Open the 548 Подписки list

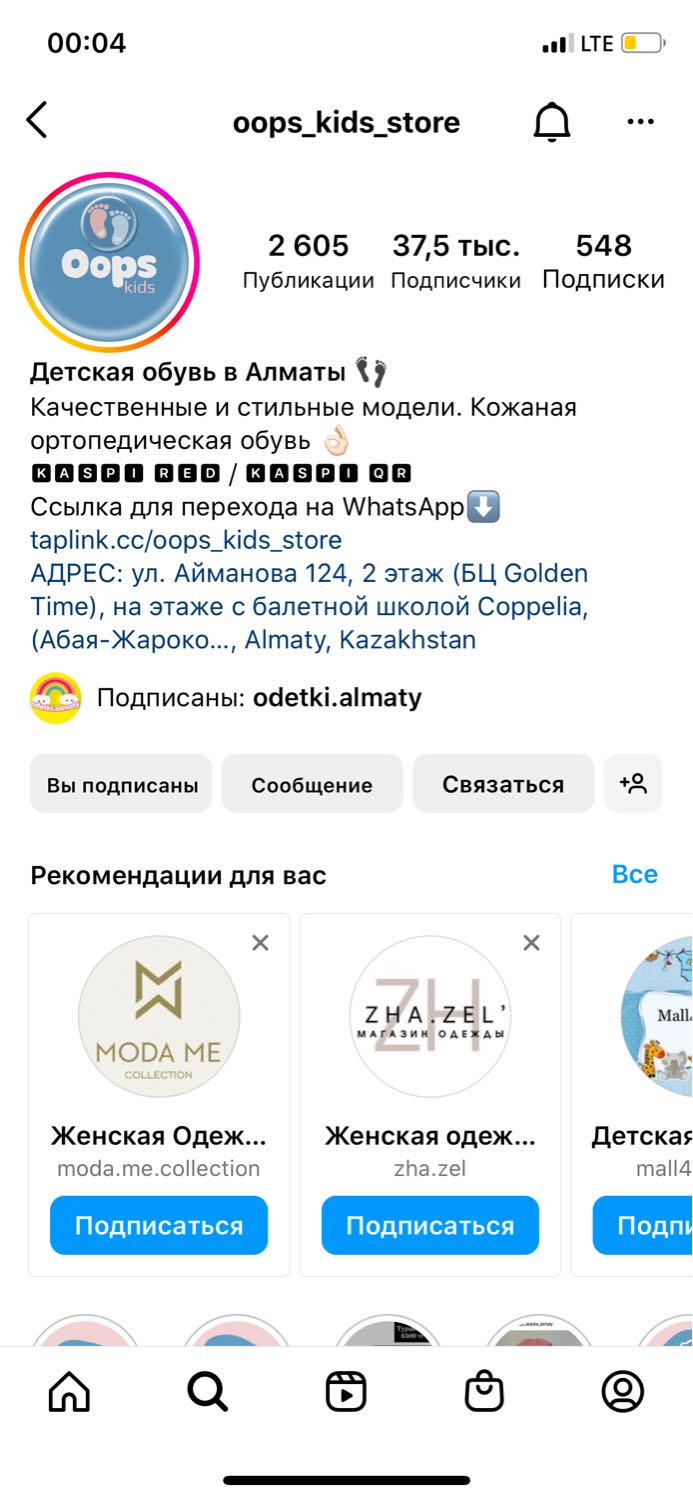coord(603,261)
